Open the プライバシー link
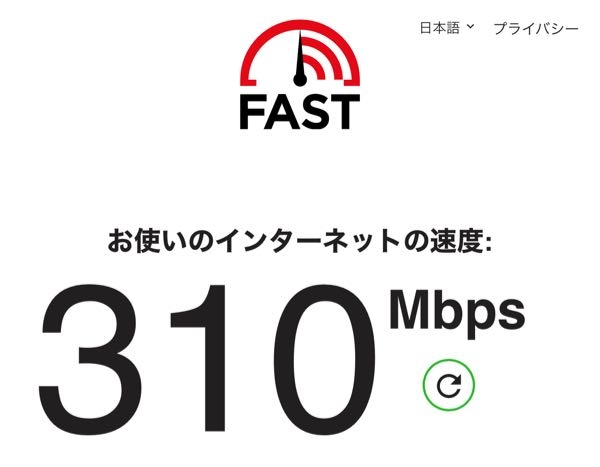The image size is (600, 467). pos(535,29)
